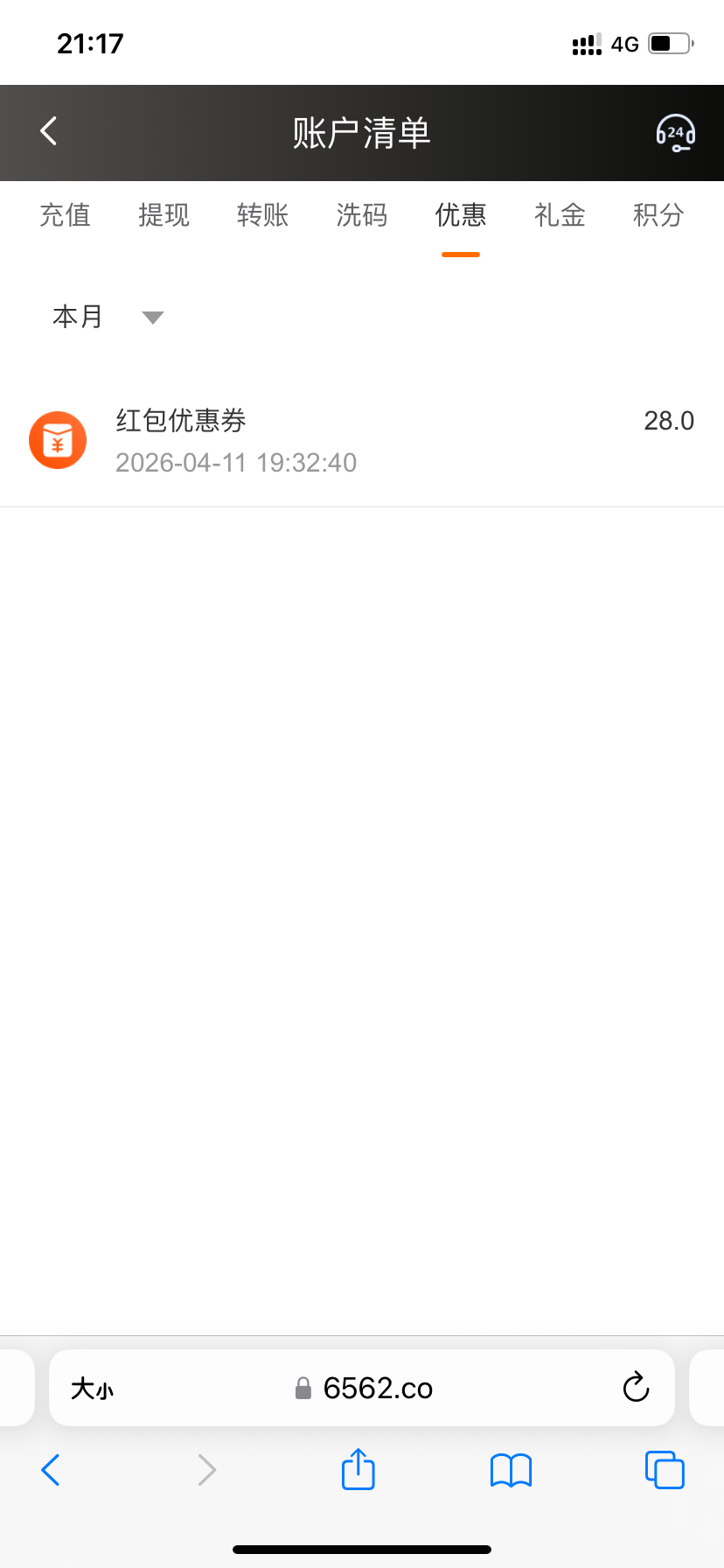The height and width of the screenshot is (1568, 724).
Task: Expand the 本月 period dropdown
Action: click(x=108, y=317)
